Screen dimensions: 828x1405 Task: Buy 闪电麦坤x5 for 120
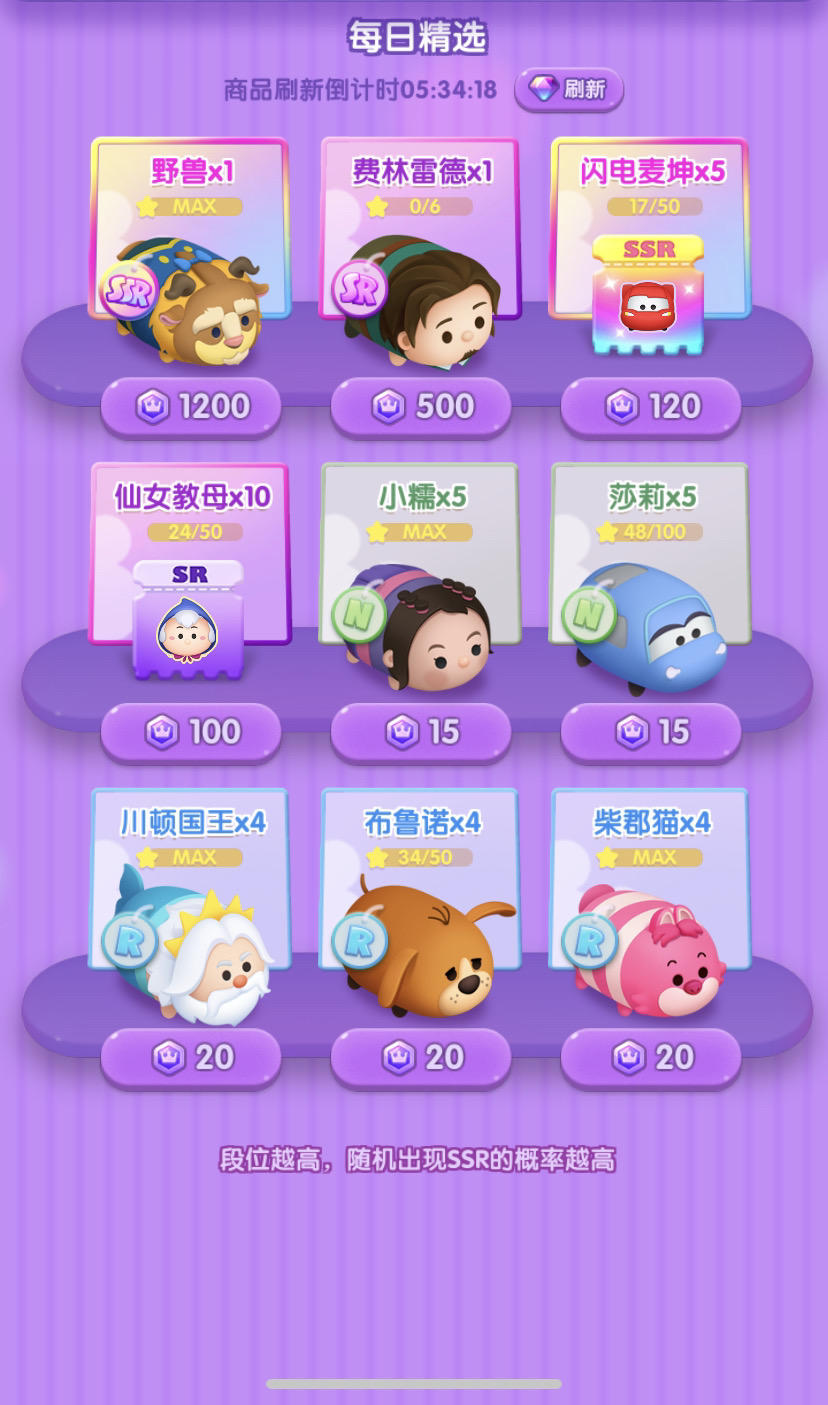pyautogui.click(x=651, y=406)
